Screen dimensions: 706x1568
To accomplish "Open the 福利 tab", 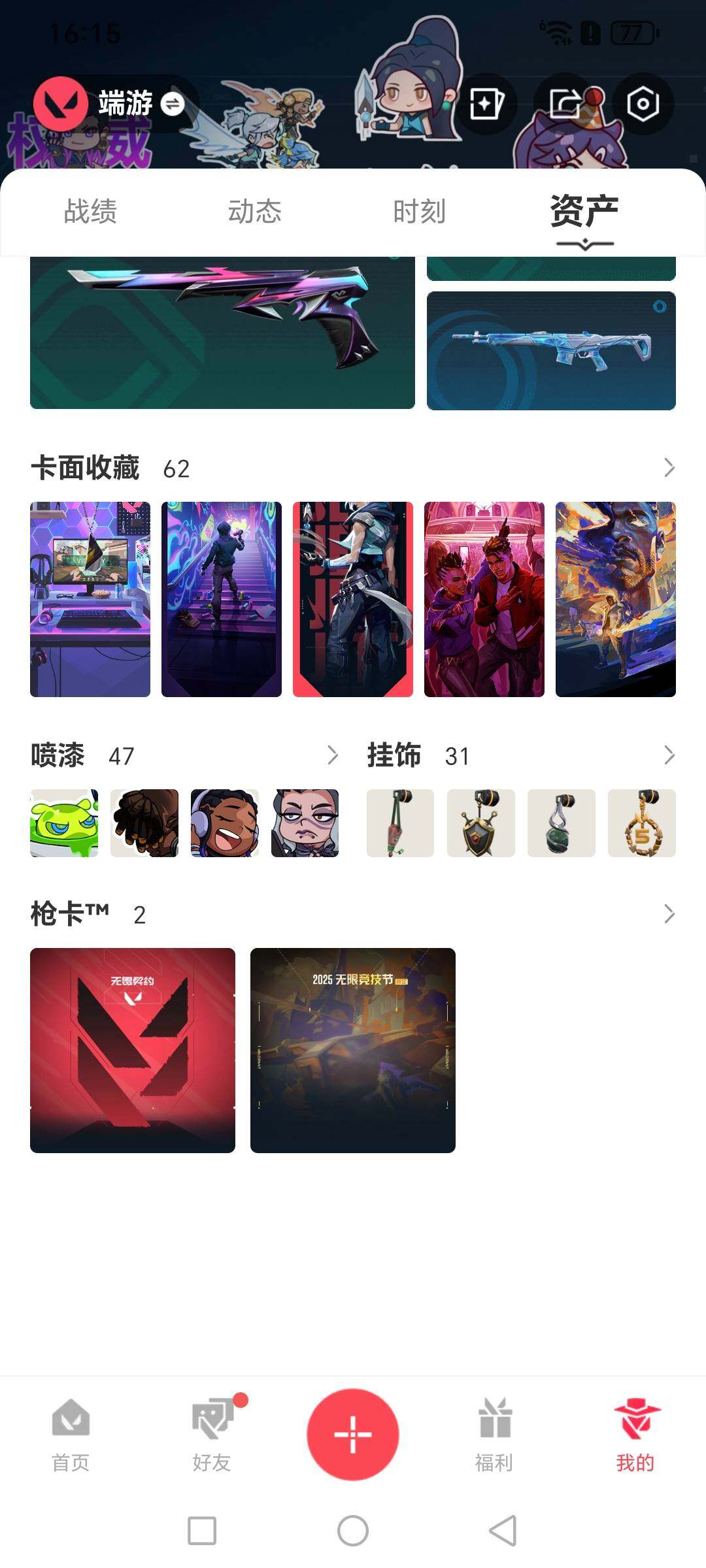I will [494, 1435].
